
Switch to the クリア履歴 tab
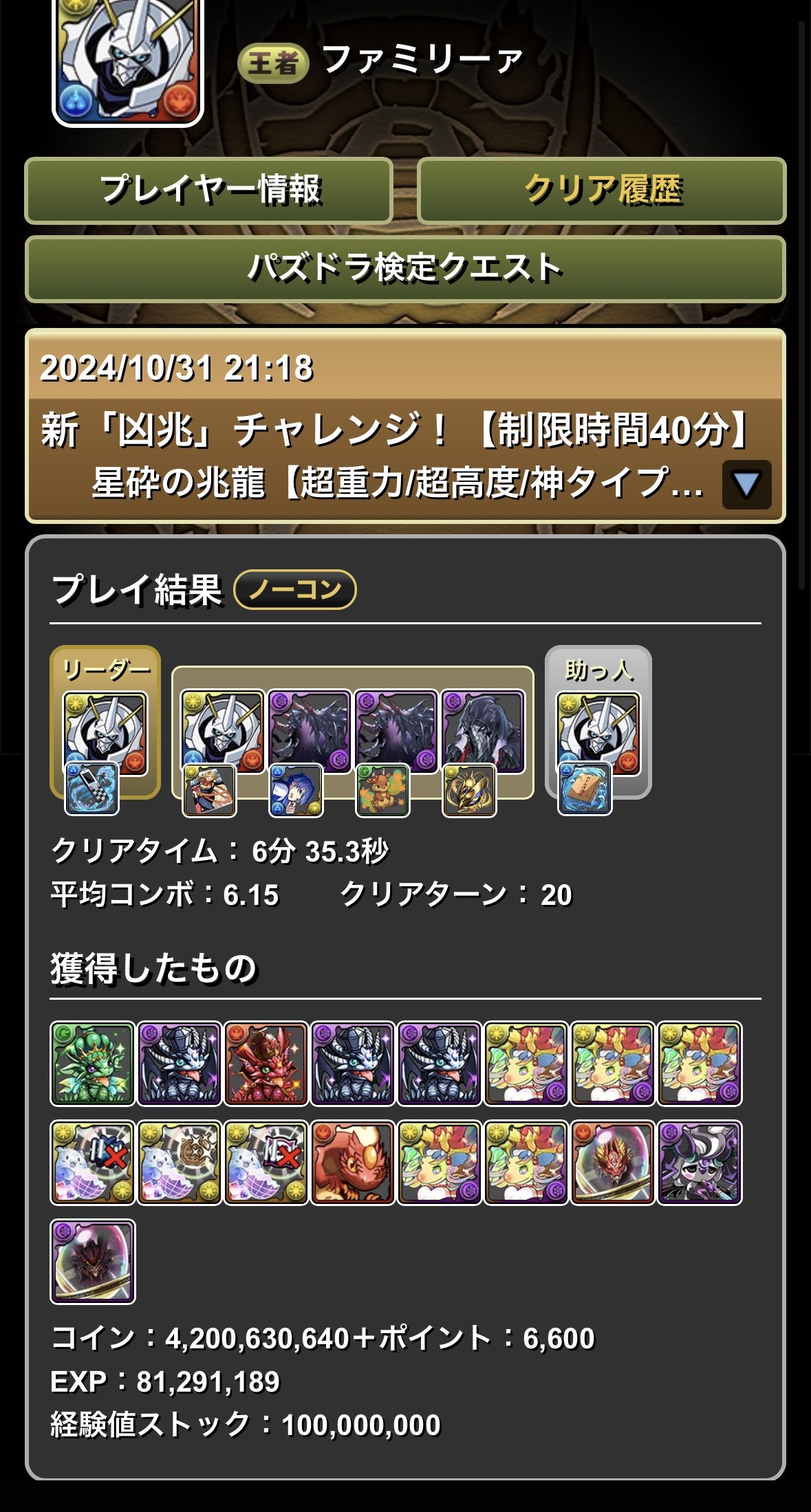601,190
